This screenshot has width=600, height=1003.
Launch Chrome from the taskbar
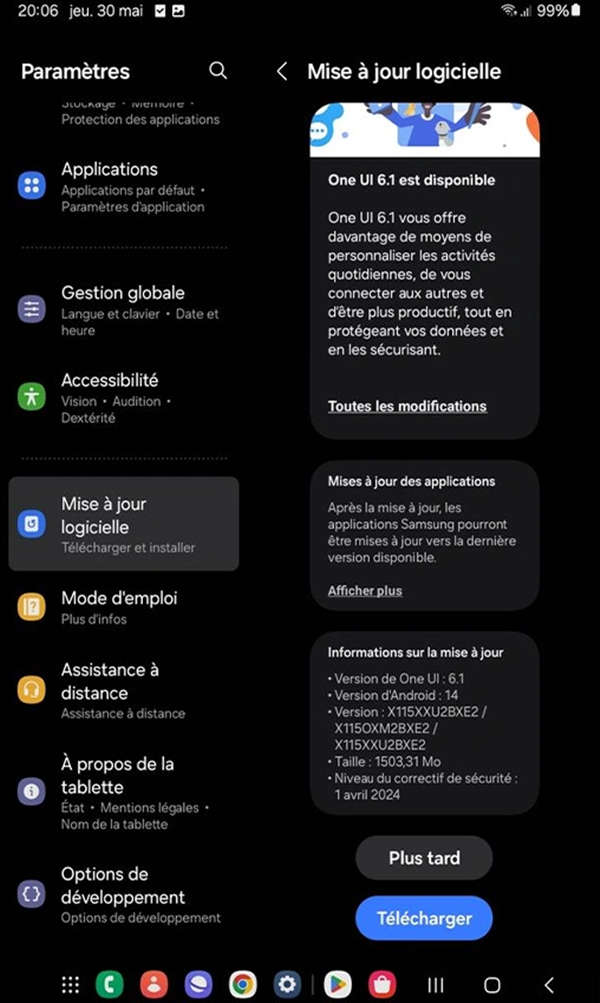[x=242, y=984]
